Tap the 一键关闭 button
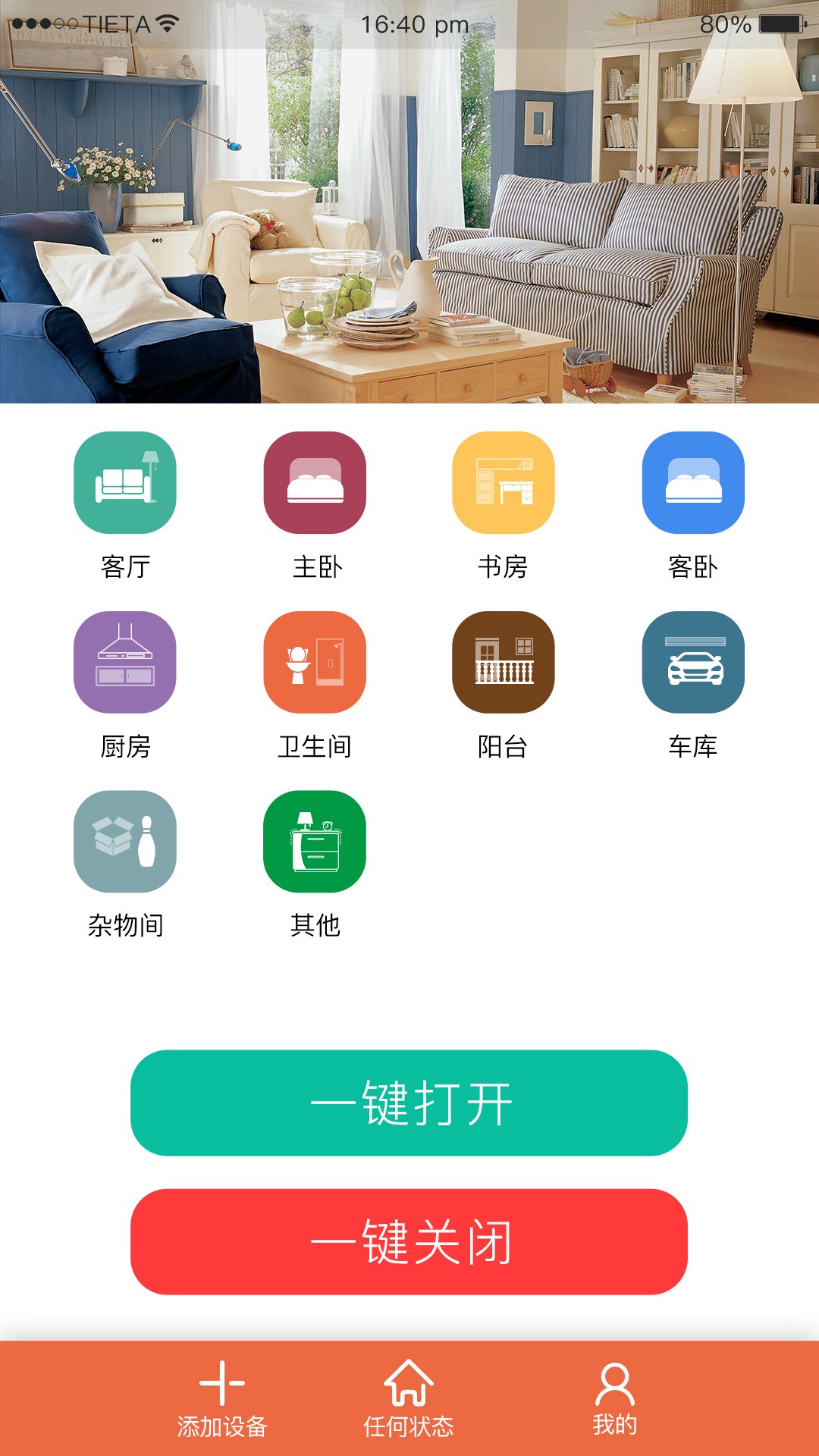Viewport: 819px width, 1456px height. [409, 1241]
